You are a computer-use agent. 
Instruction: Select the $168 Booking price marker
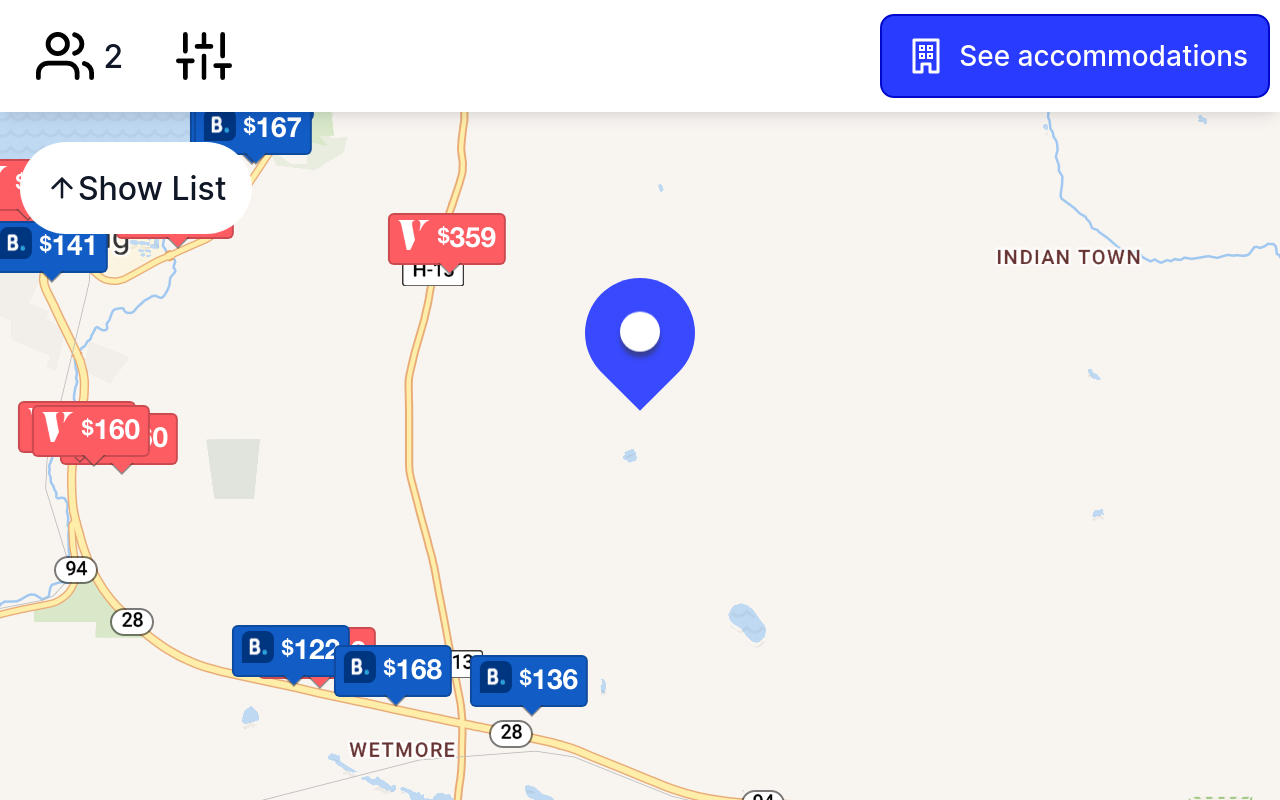(393, 670)
